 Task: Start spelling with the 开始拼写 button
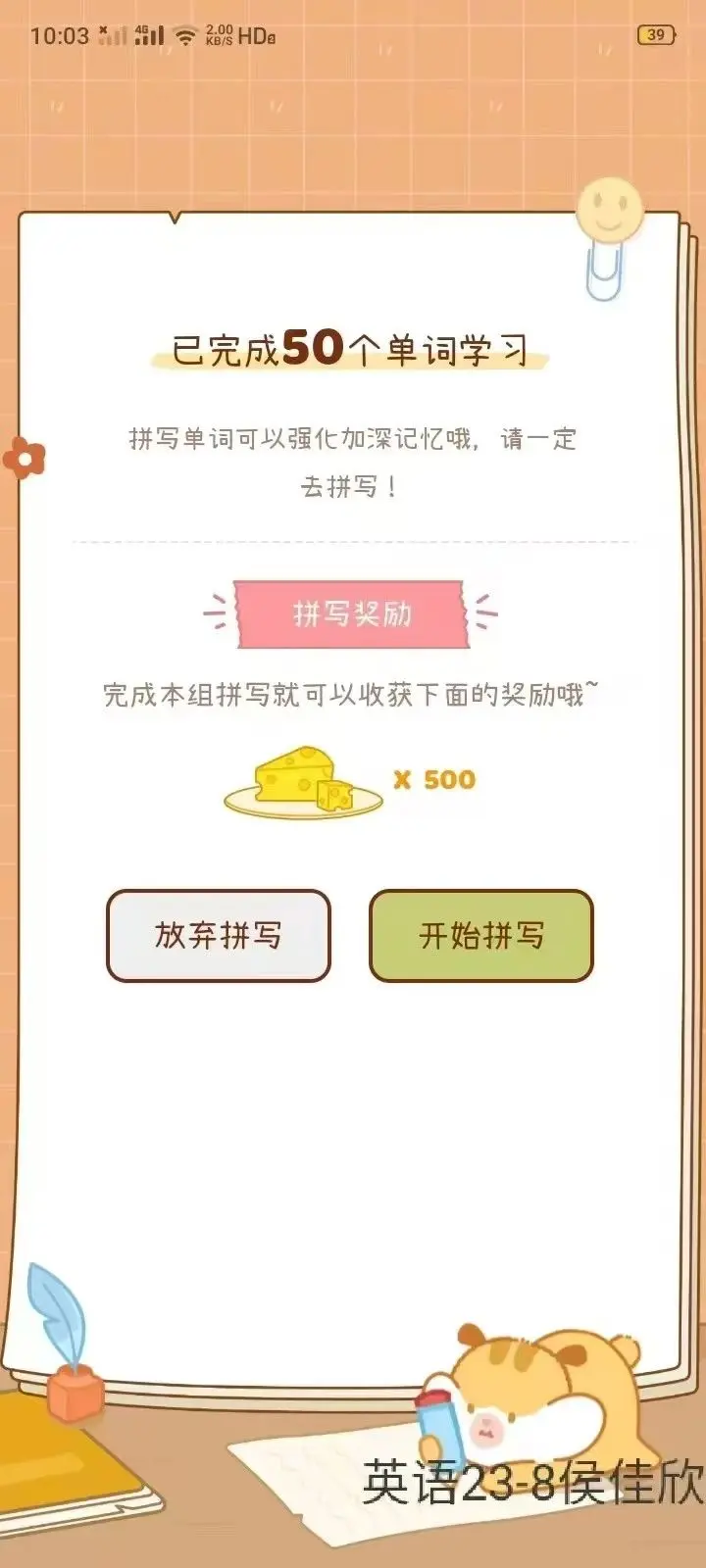(480, 935)
